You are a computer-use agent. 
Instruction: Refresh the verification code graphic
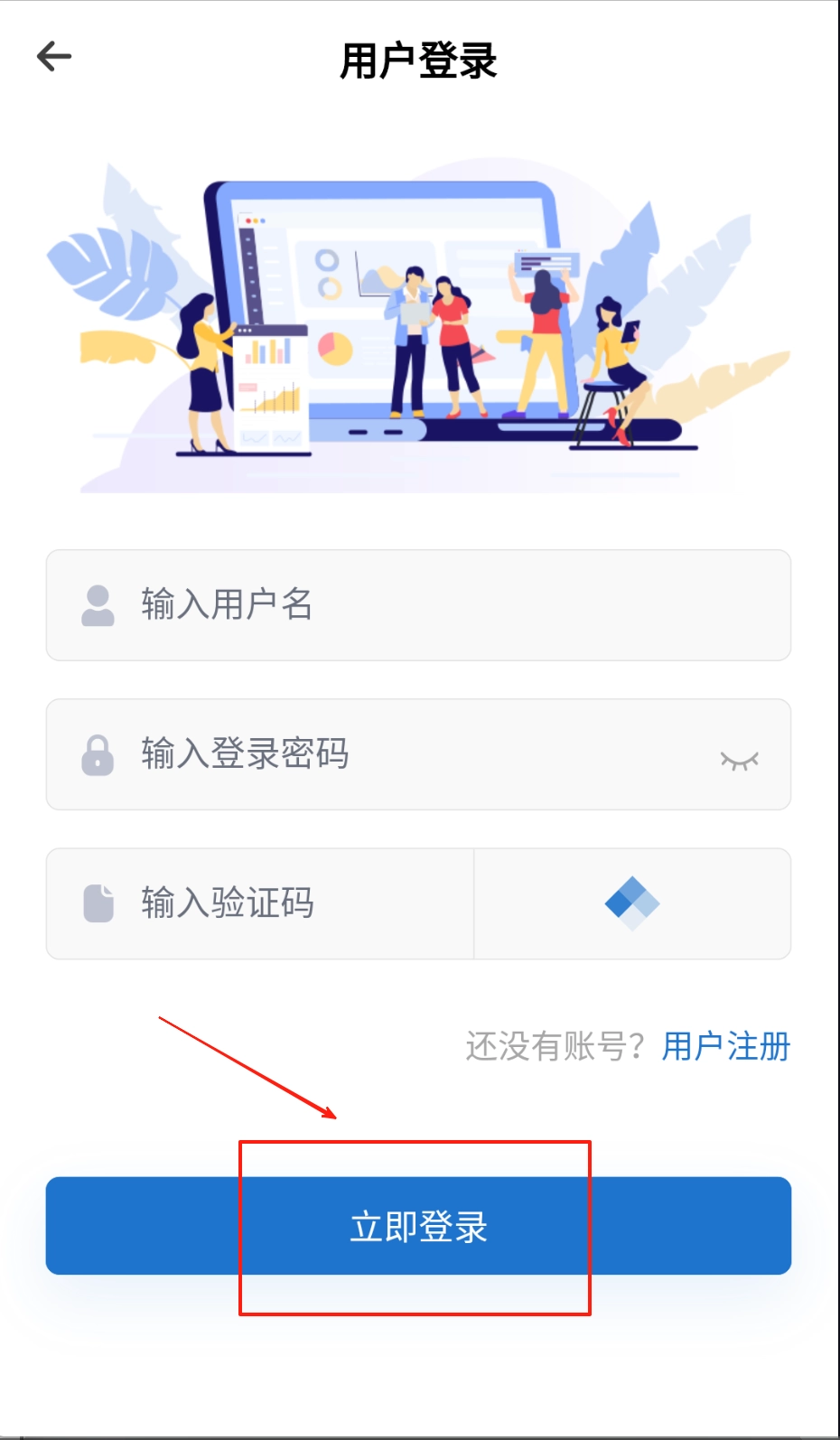[x=630, y=903]
